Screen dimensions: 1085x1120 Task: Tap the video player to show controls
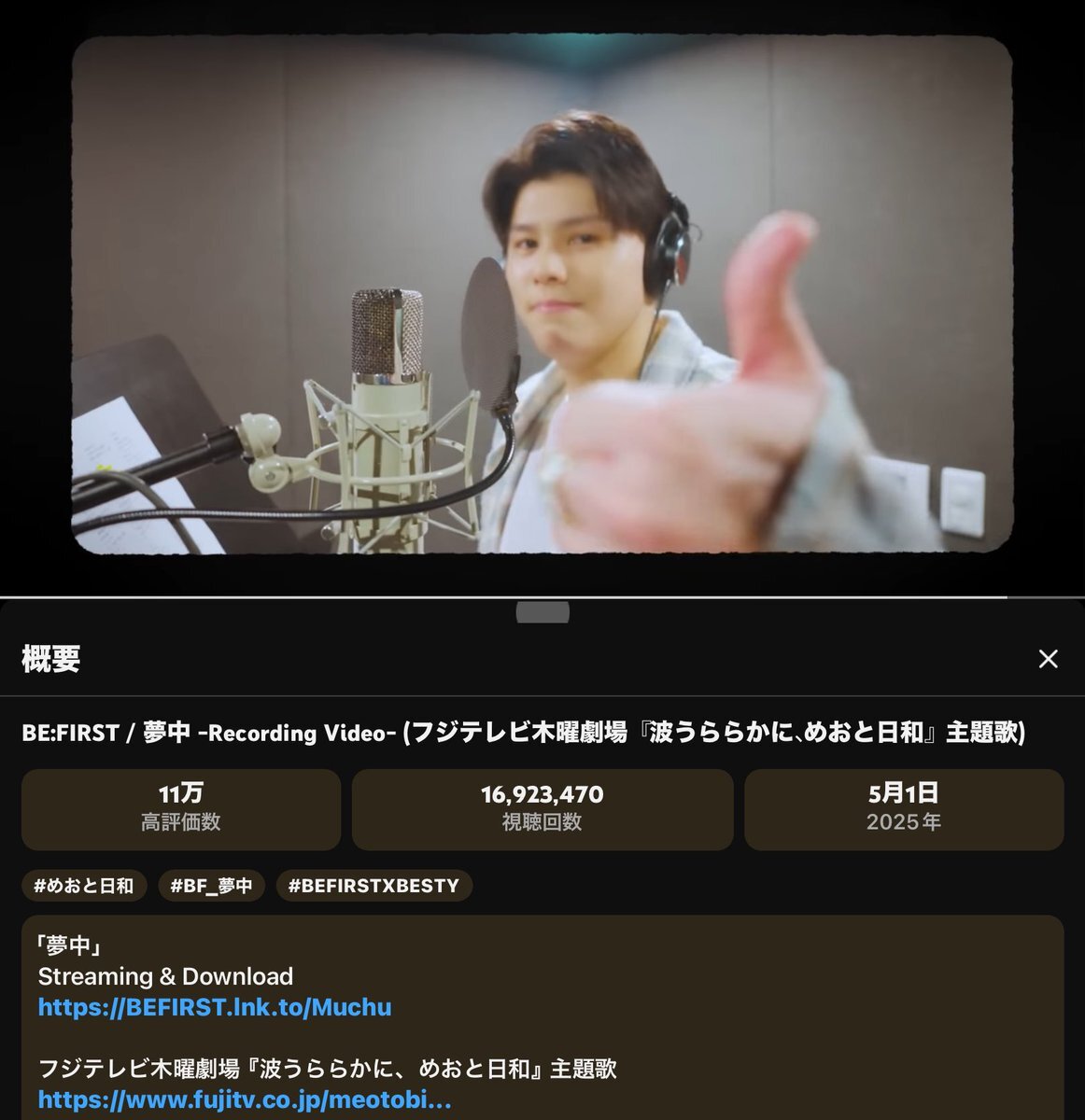[x=542, y=295]
